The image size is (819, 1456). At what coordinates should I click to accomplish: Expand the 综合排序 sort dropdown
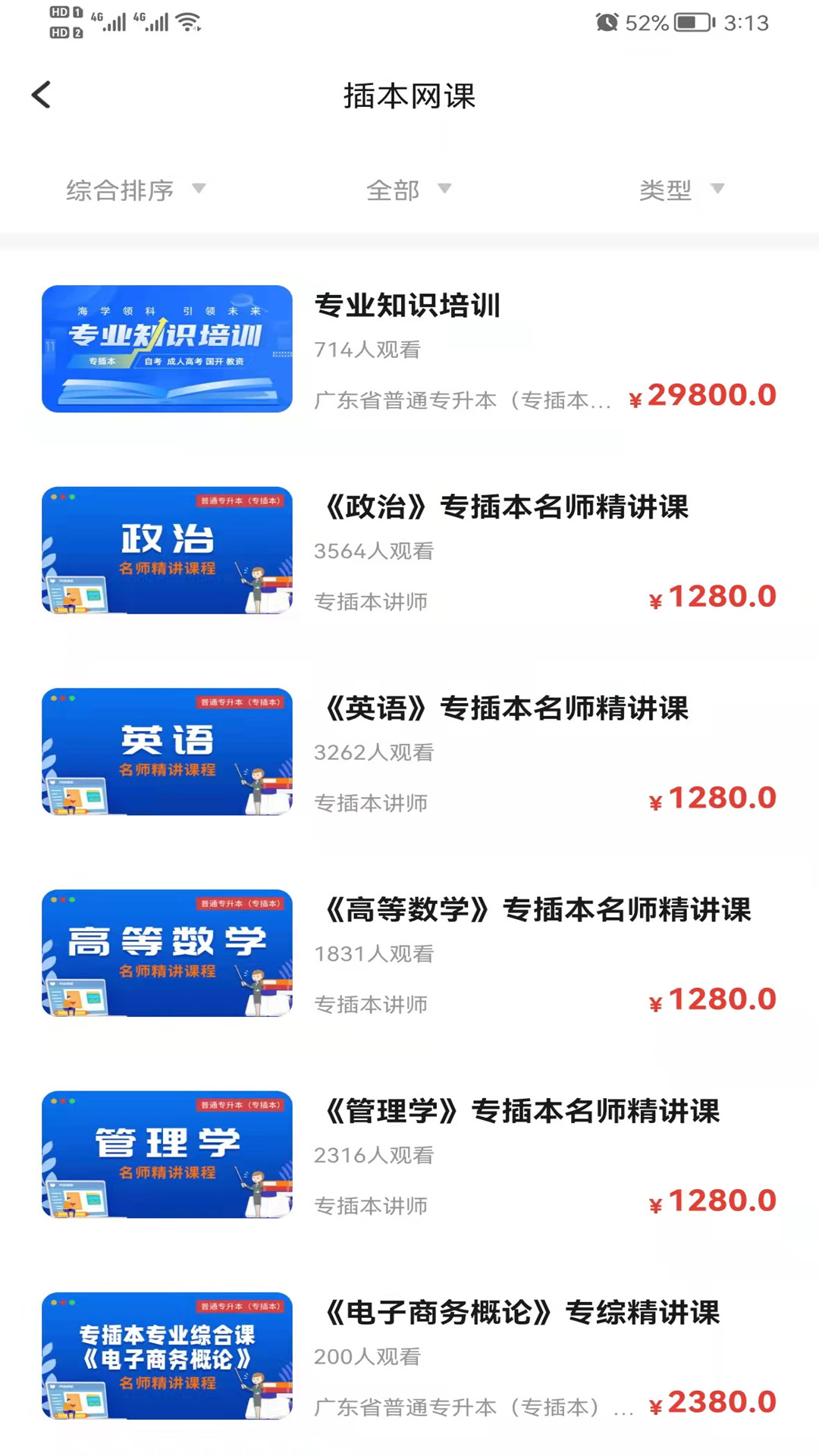(x=135, y=190)
